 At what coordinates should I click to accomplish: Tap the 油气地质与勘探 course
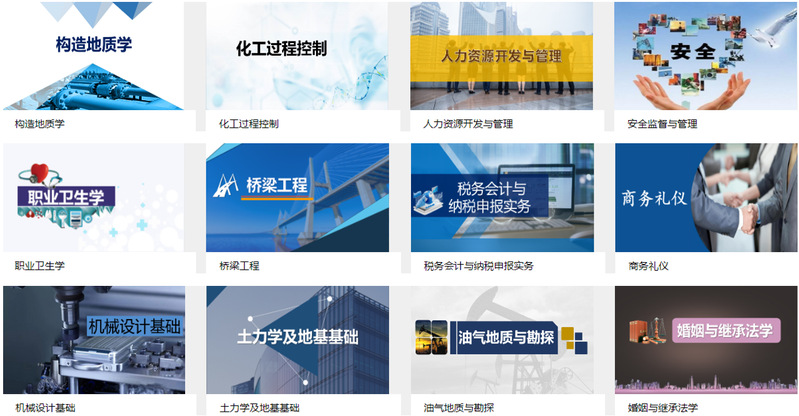click(502, 340)
